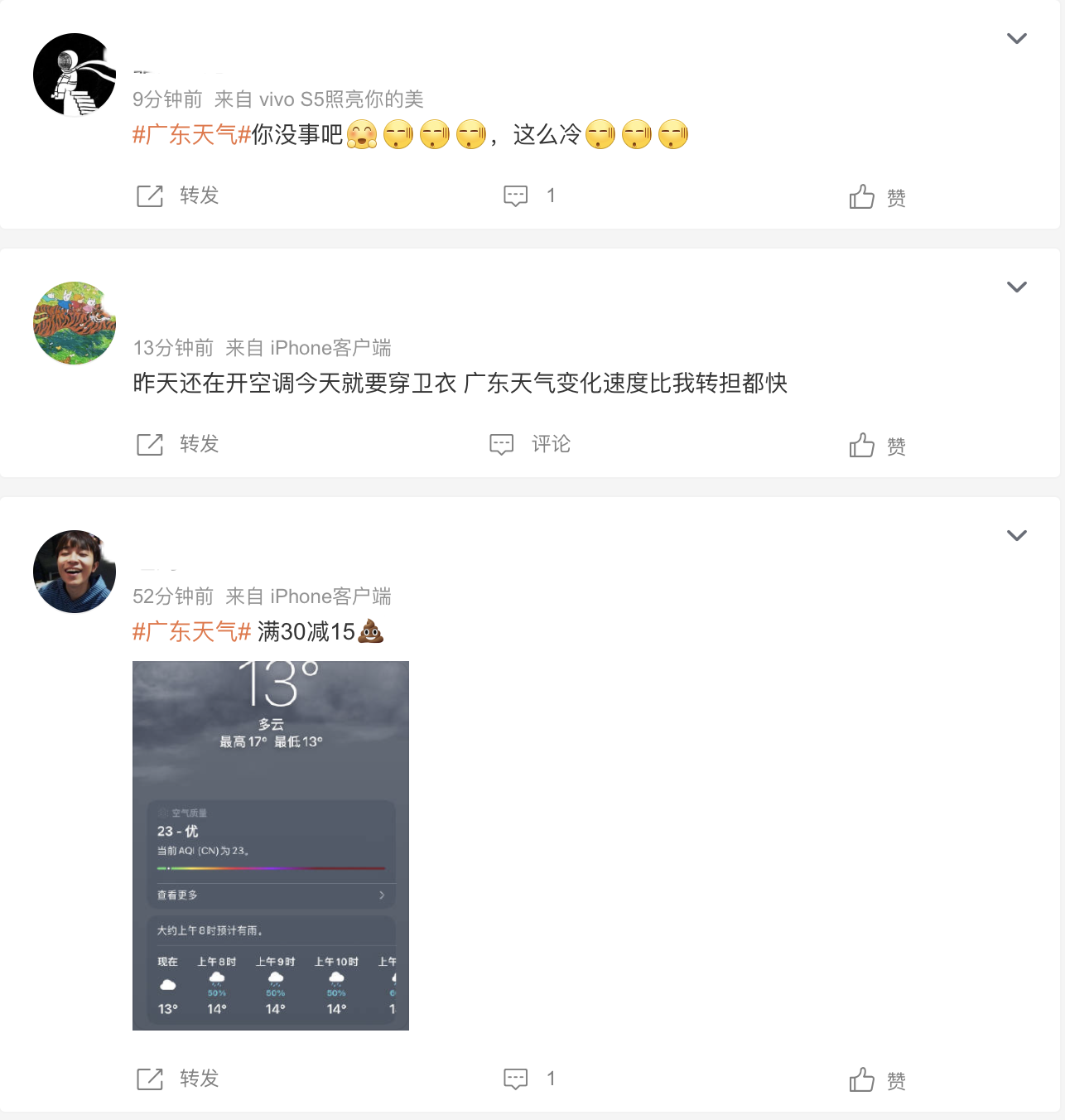Open the #广东天气# hashtag in the '你没事吧' post
Screen dimensions: 1065x1120
(191, 135)
